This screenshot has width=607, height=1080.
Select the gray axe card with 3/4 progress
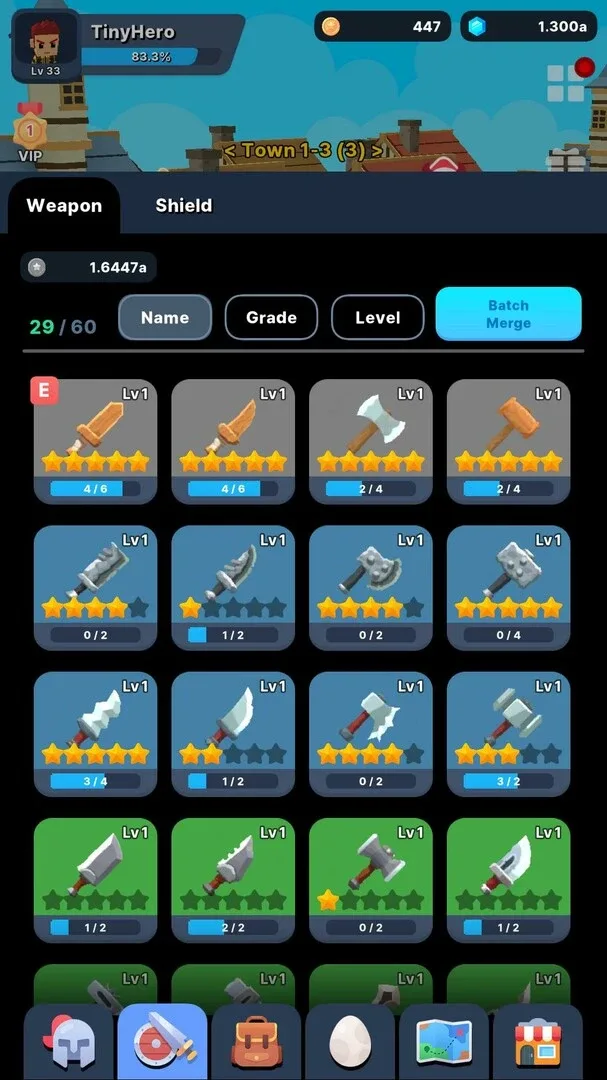click(95, 733)
